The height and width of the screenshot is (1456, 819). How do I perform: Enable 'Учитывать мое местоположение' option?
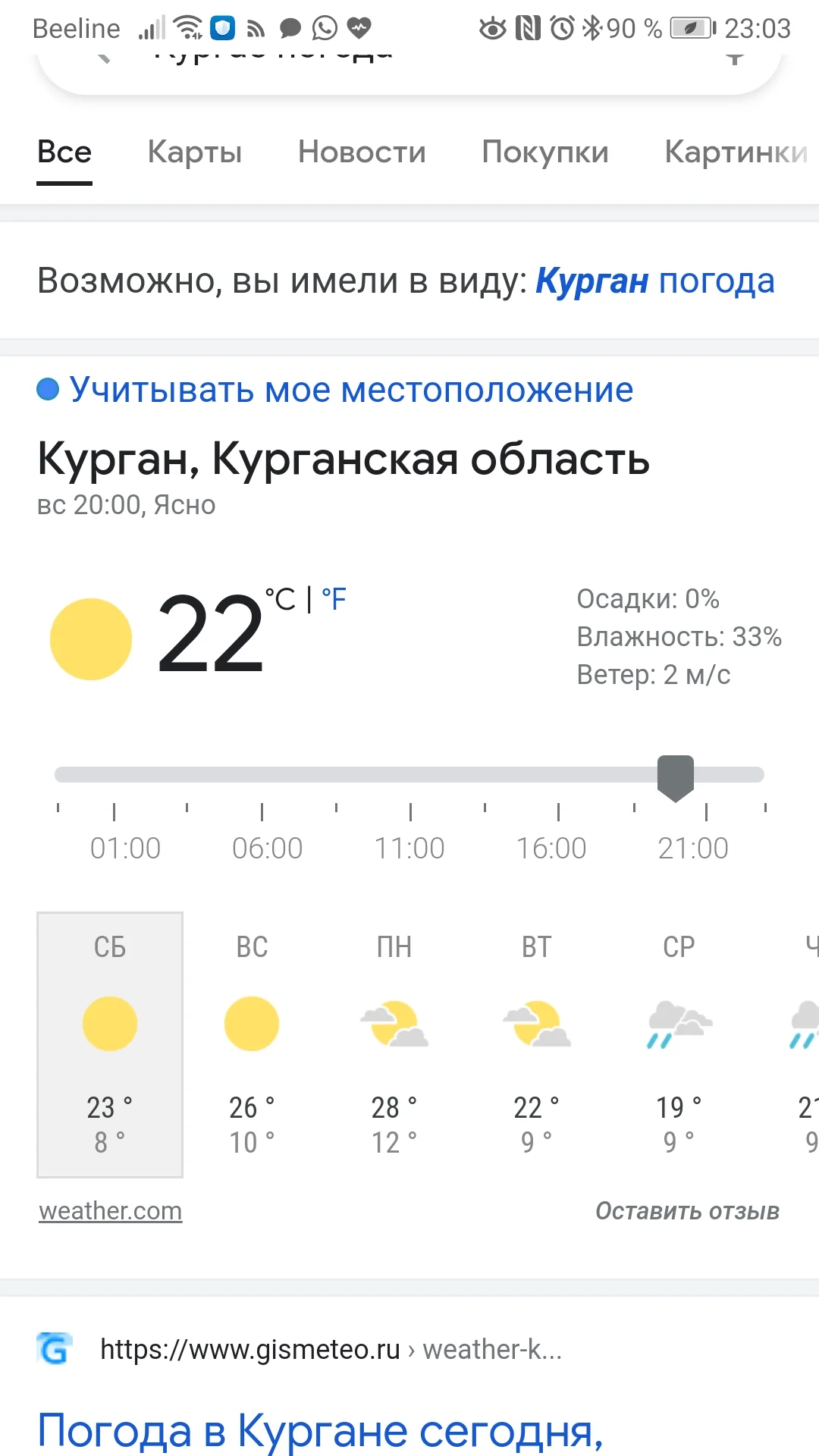(x=336, y=389)
